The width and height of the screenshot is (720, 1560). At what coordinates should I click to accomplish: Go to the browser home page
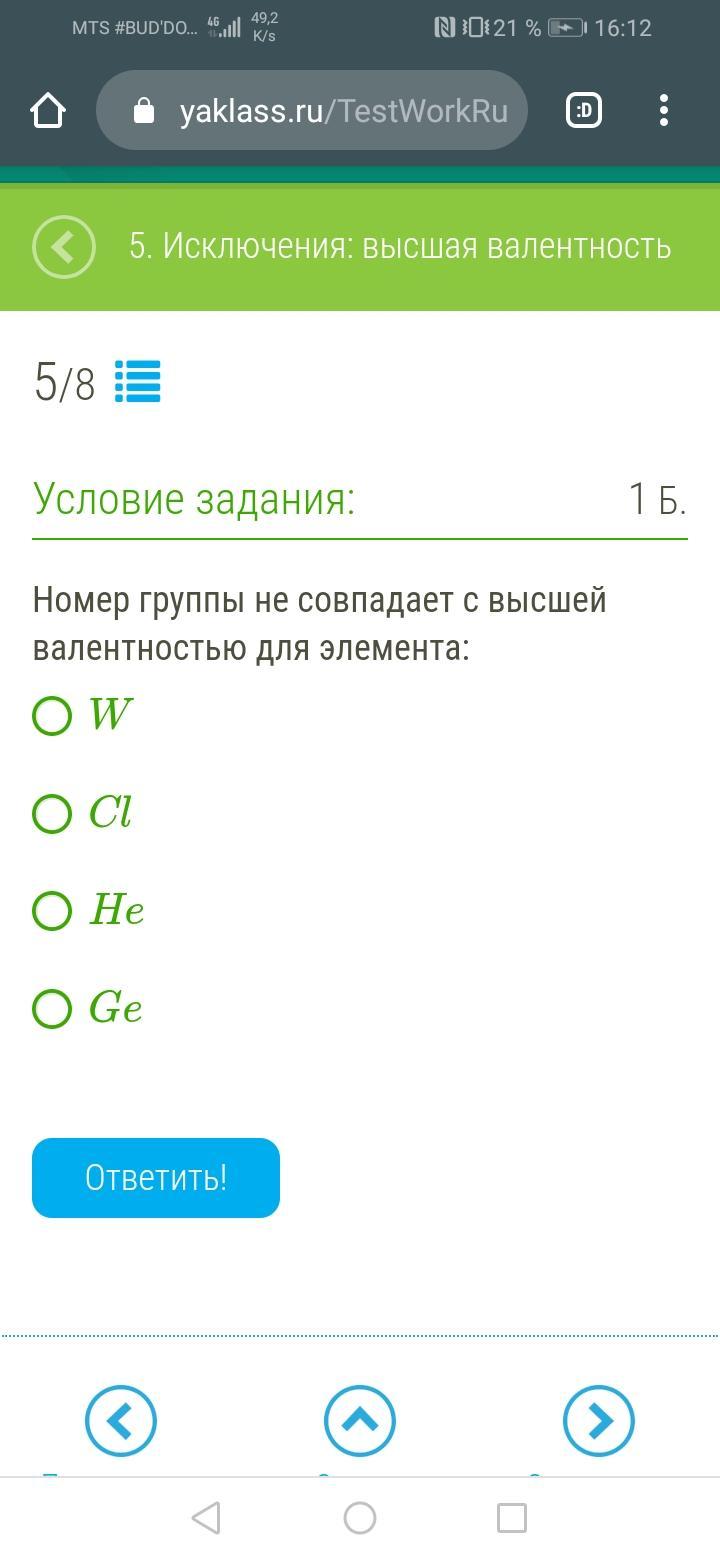[48, 111]
